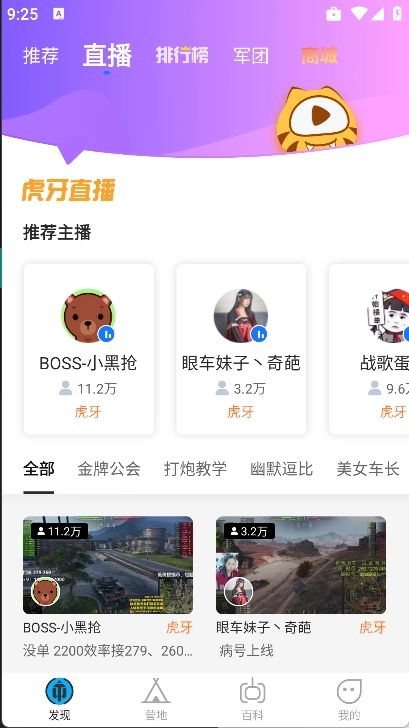Select the 金牌公会 category
Image resolution: width=409 pixels, height=728 pixels.
click(109, 469)
